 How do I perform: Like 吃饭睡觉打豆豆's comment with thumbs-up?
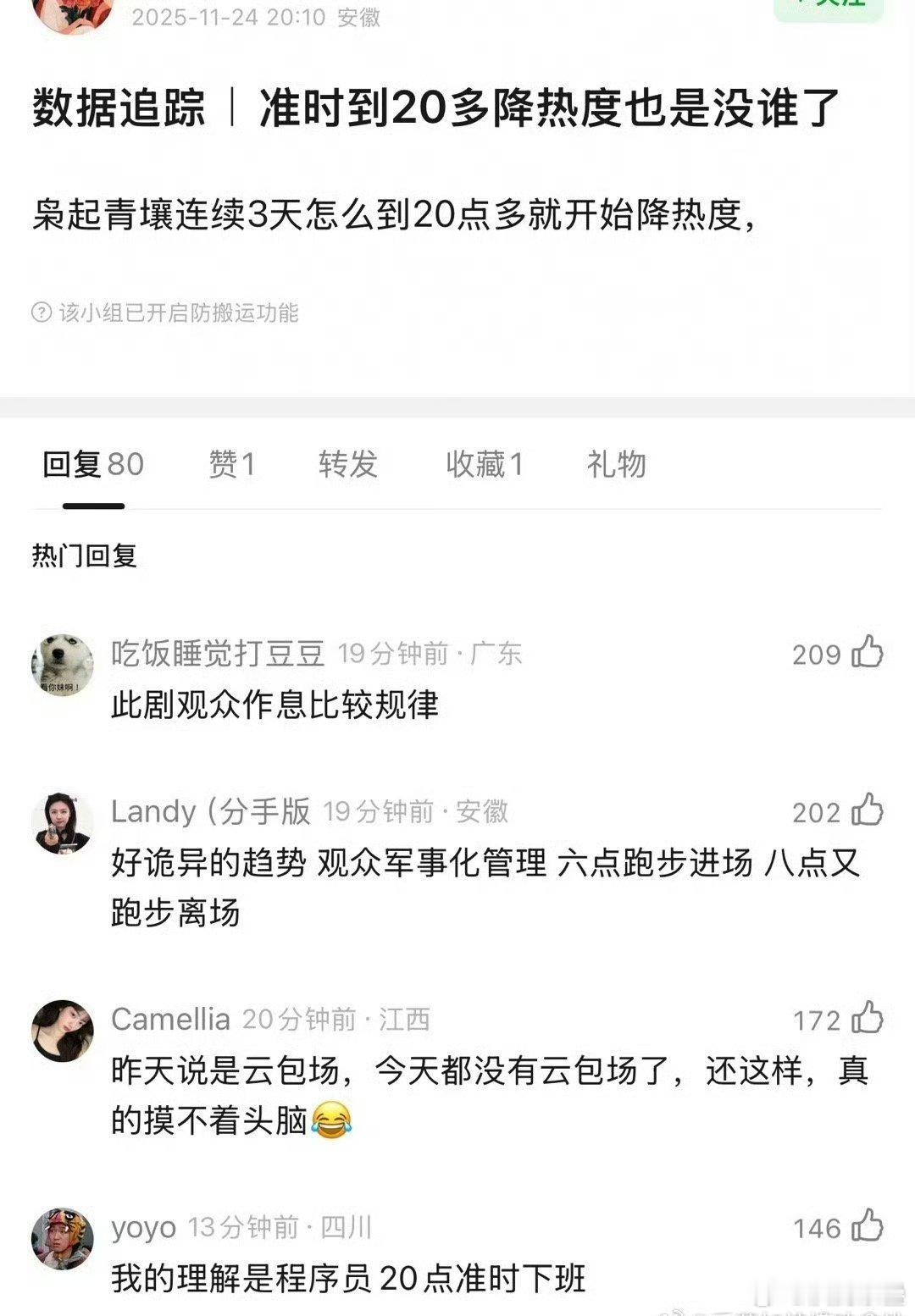pos(866,653)
